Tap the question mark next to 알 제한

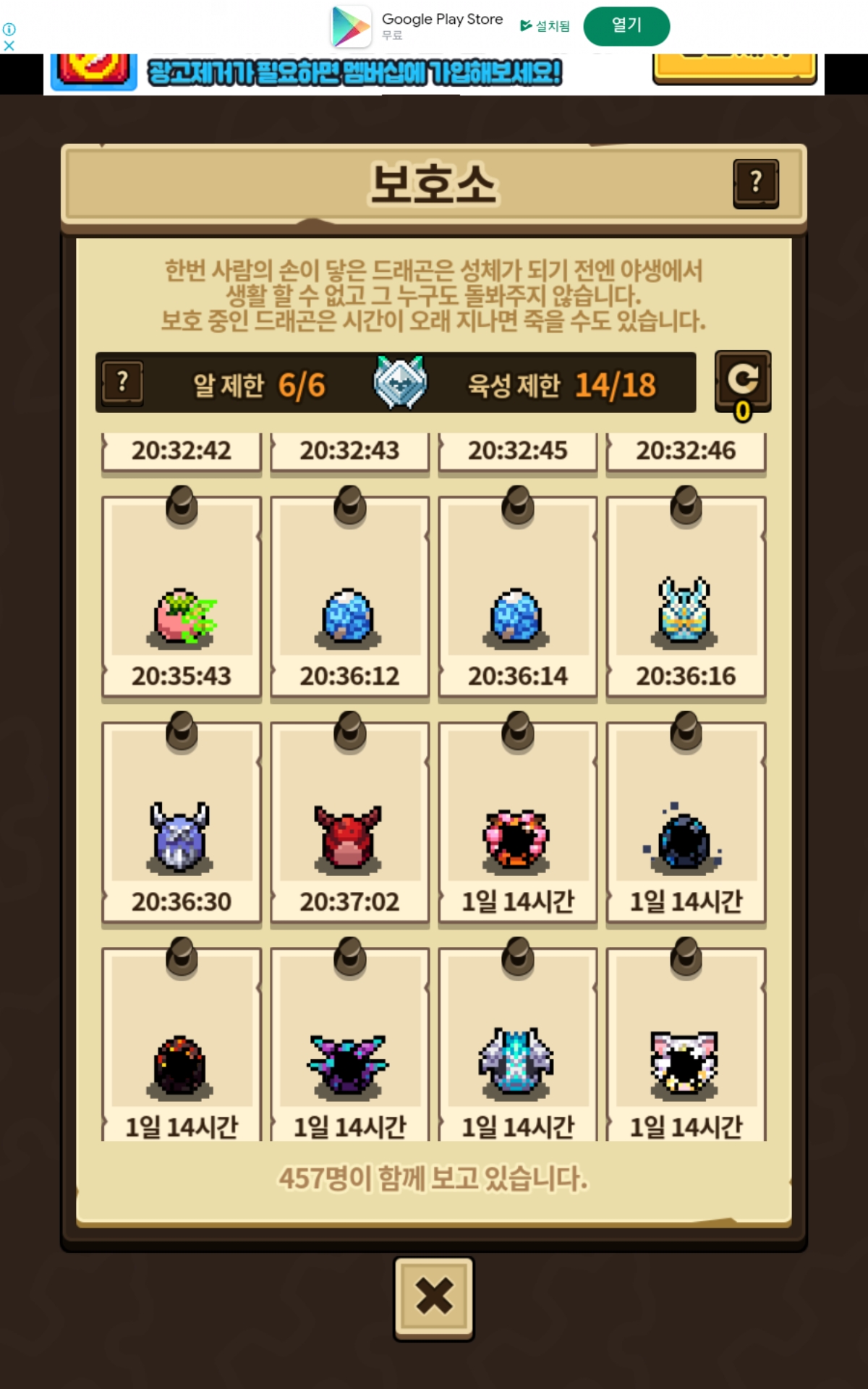(122, 383)
